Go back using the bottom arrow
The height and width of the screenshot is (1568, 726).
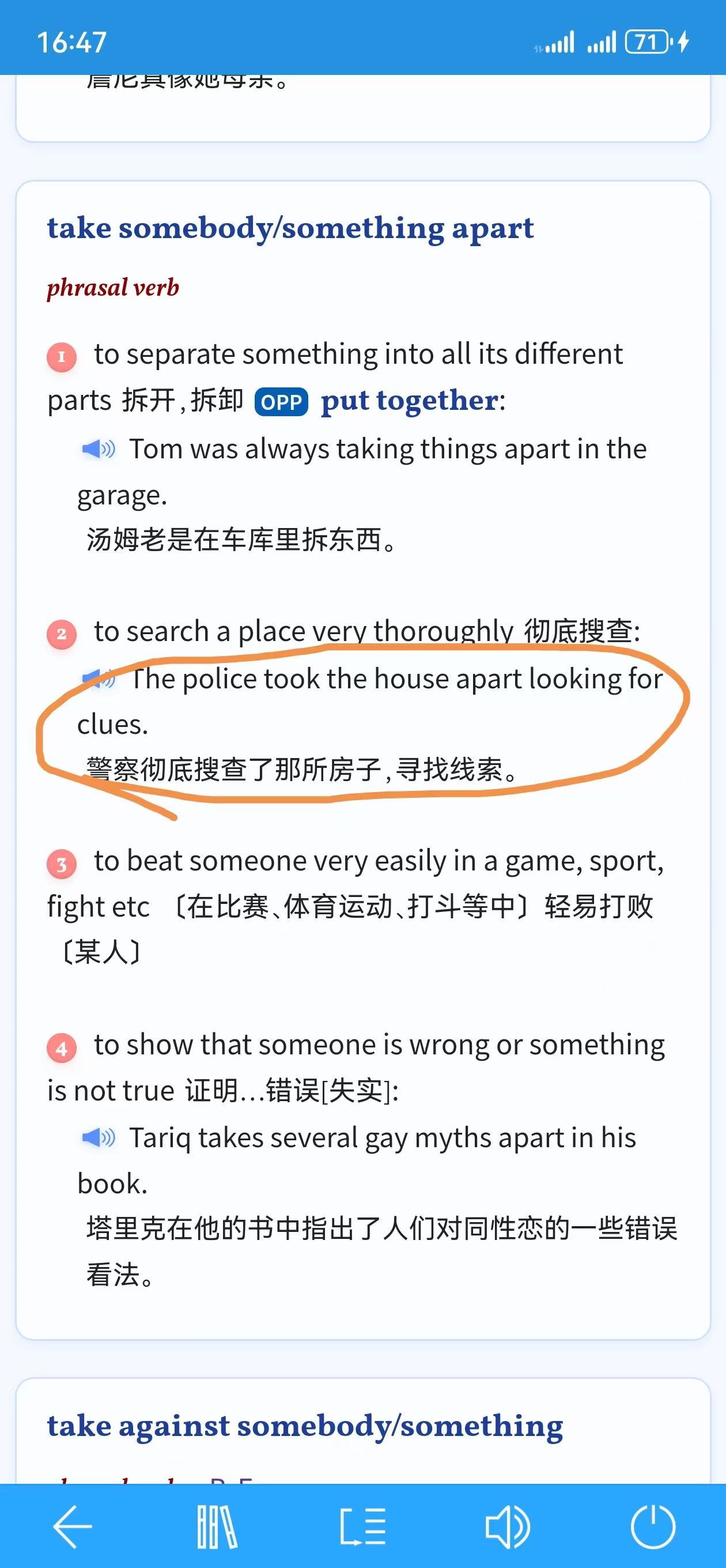73,1526
